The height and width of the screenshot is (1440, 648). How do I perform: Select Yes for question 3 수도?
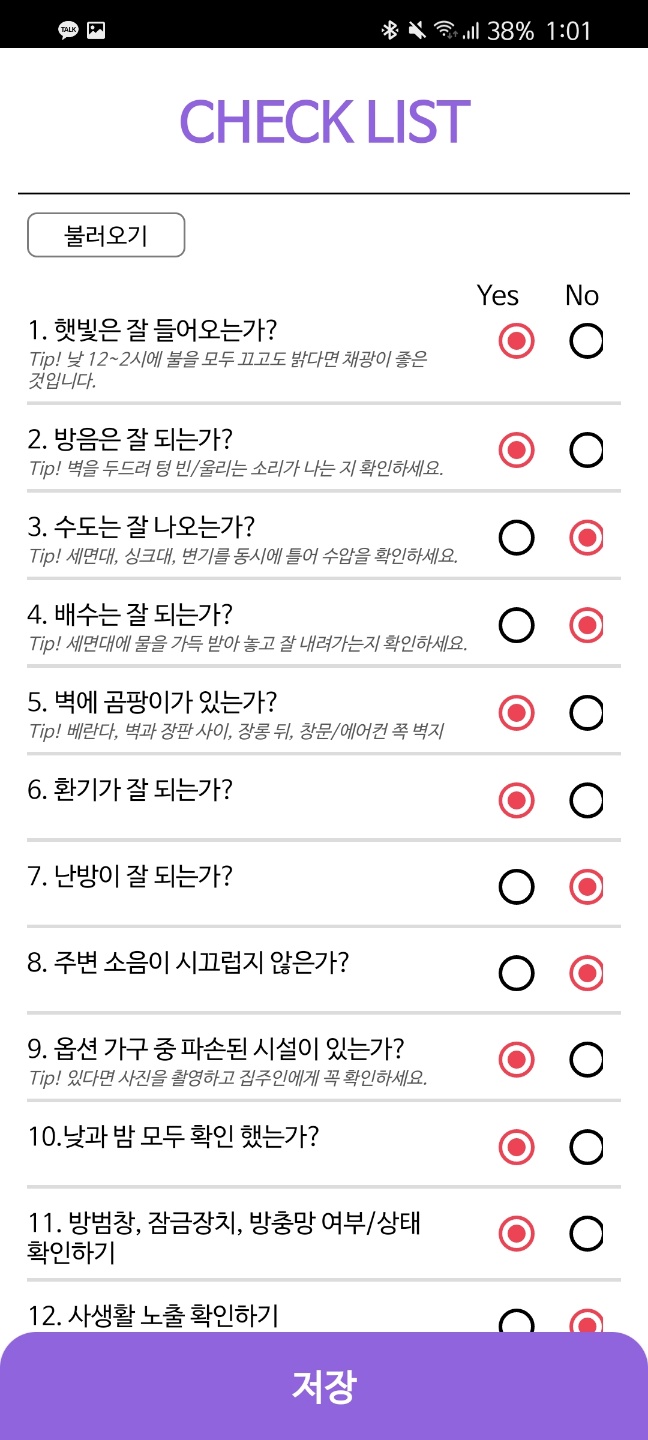516,538
